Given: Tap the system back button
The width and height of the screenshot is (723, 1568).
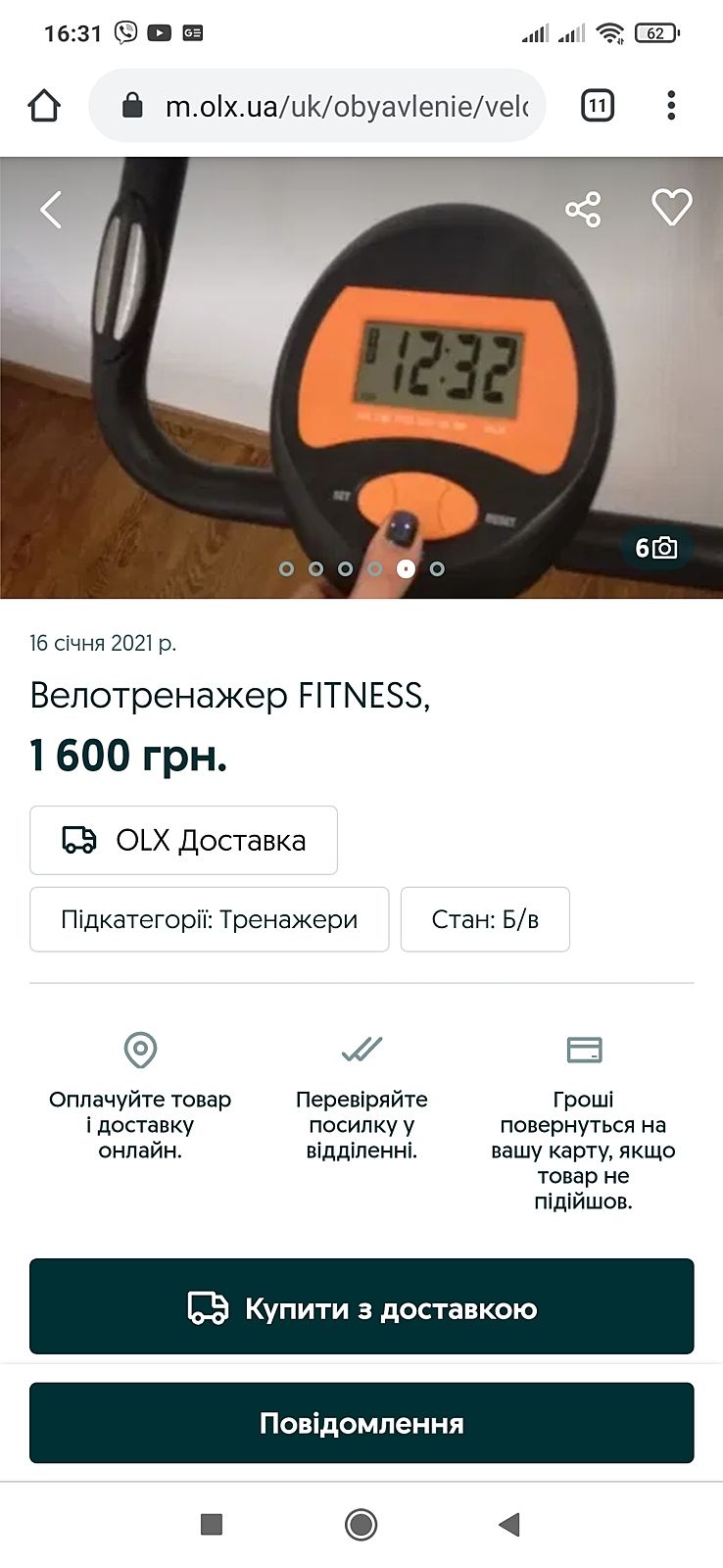Looking at the screenshot, I should pos(509,1524).
